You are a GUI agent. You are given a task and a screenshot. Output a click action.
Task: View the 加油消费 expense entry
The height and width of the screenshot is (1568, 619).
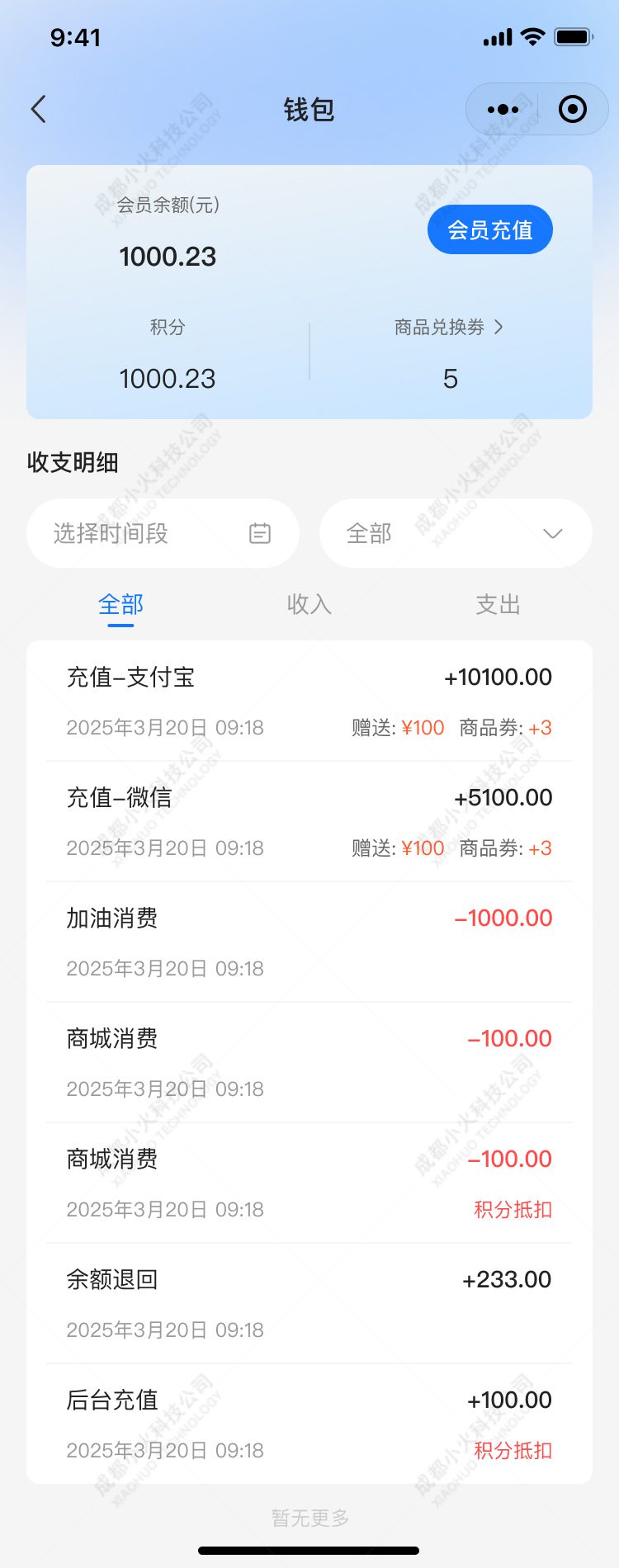309,941
